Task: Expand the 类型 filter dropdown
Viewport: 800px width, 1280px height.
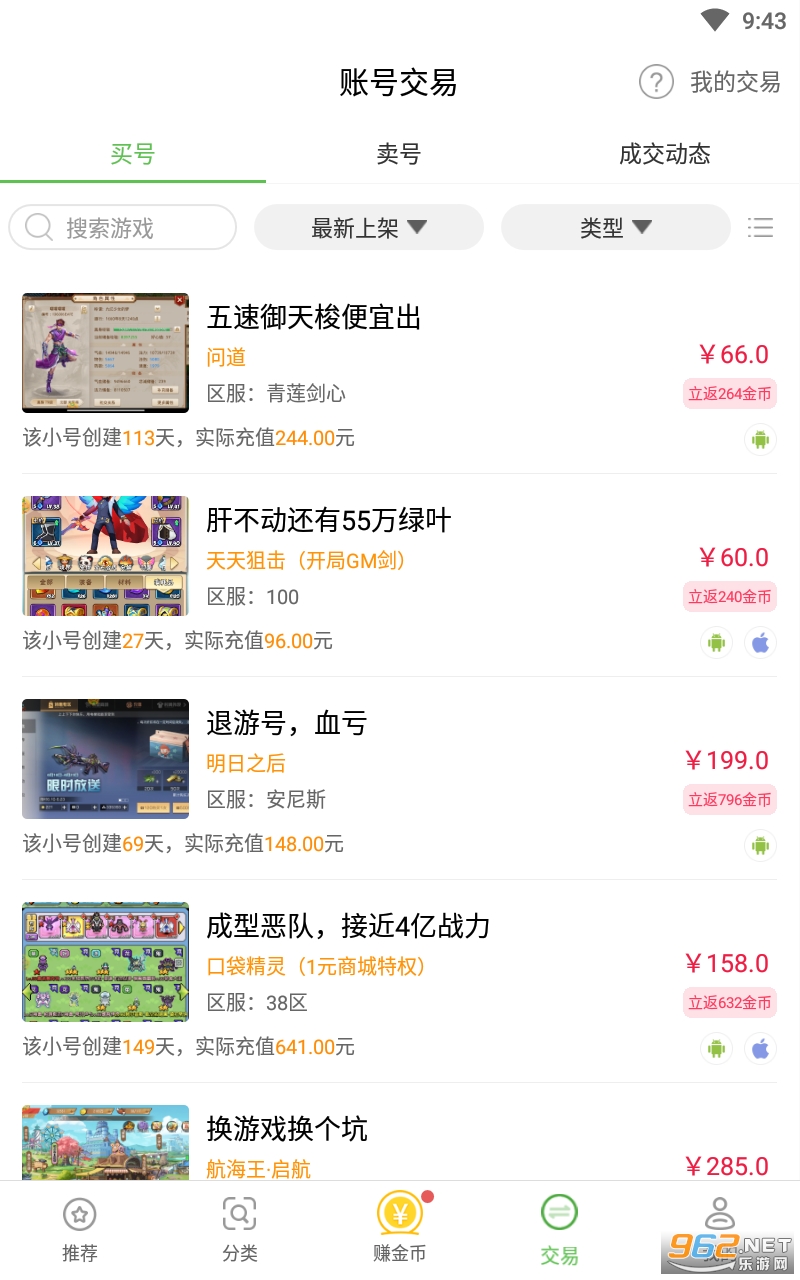Action: 615,228
